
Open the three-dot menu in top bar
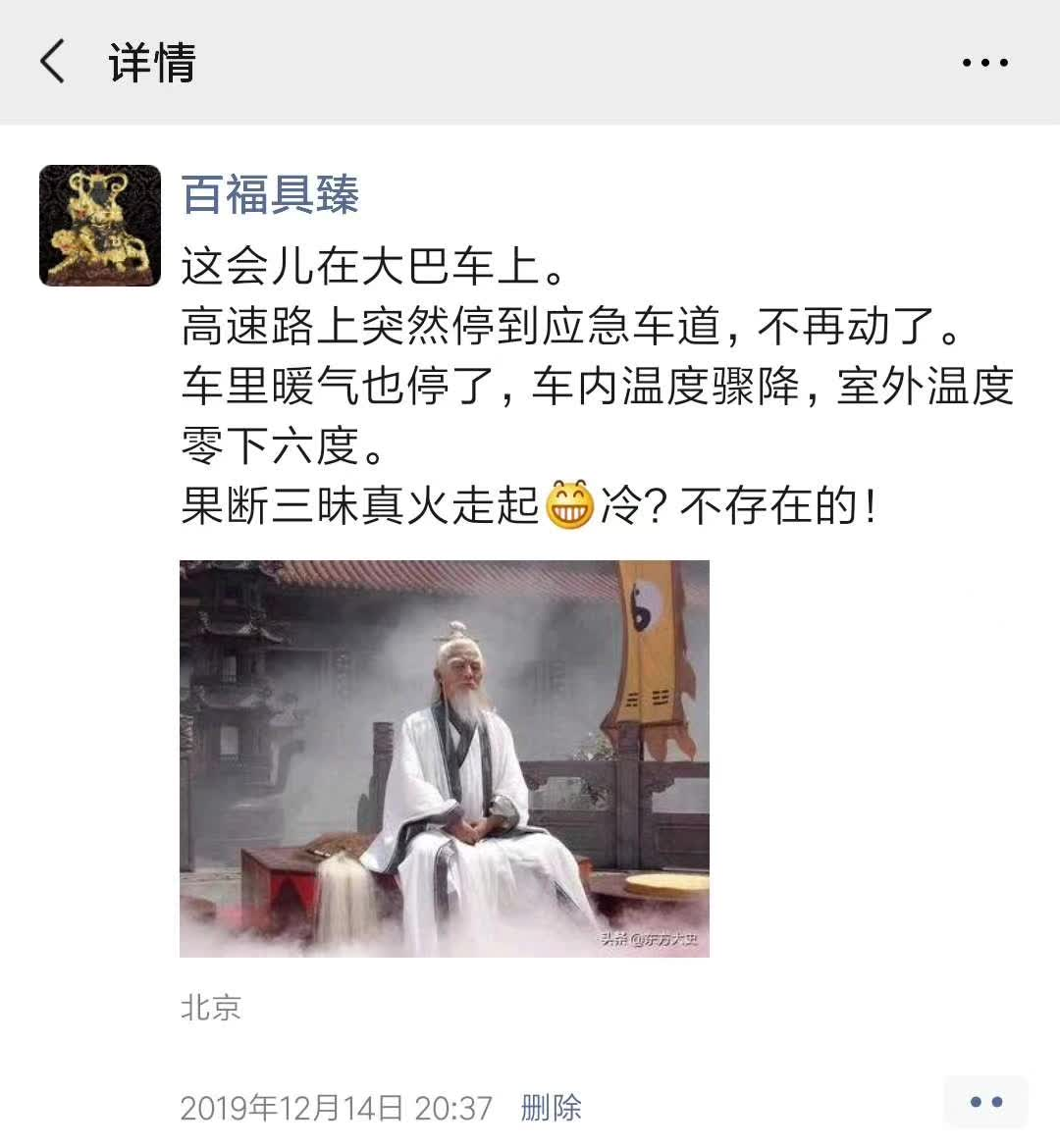coord(984,63)
